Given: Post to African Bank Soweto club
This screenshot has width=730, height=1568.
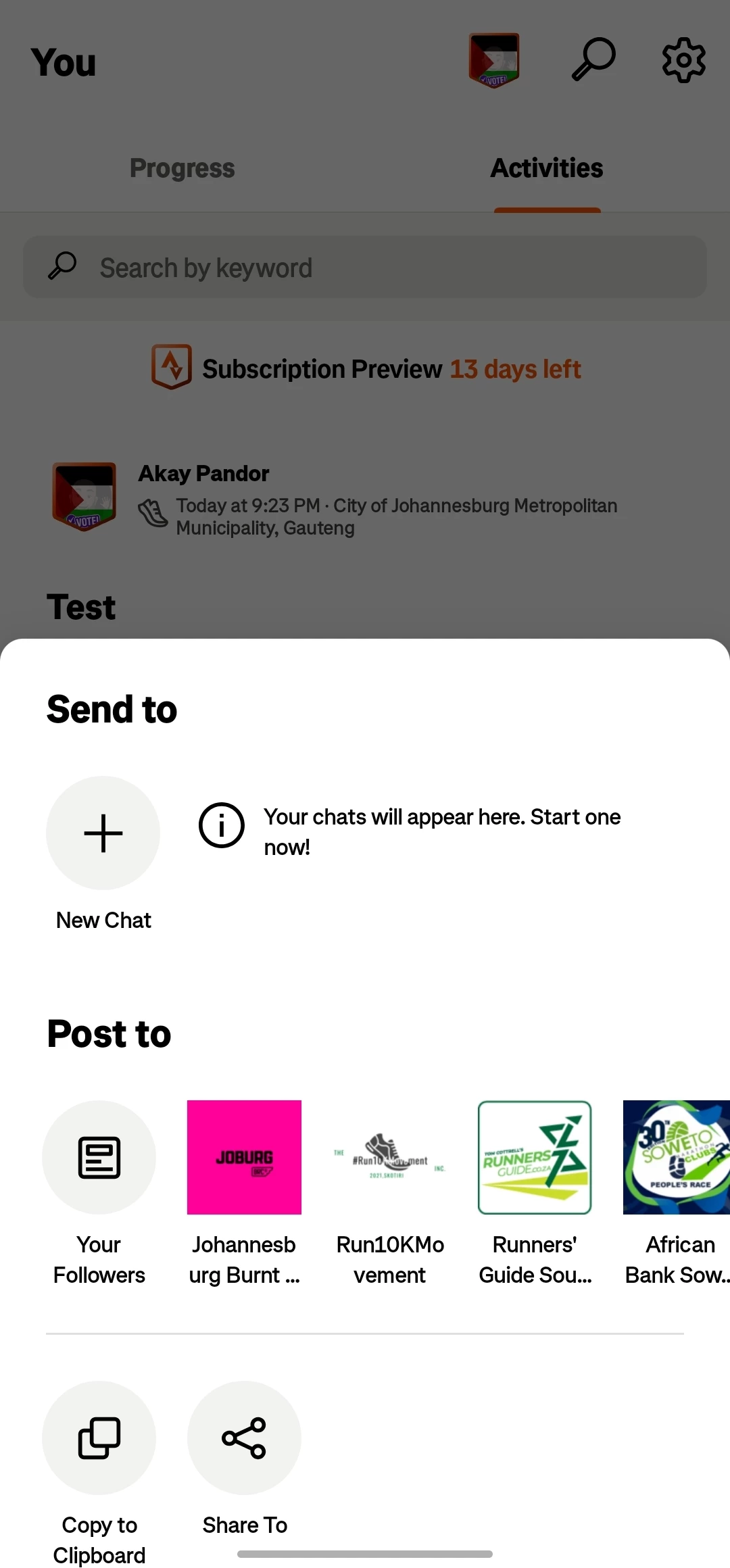Looking at the screenshot, I should (x=677, y=1157).
